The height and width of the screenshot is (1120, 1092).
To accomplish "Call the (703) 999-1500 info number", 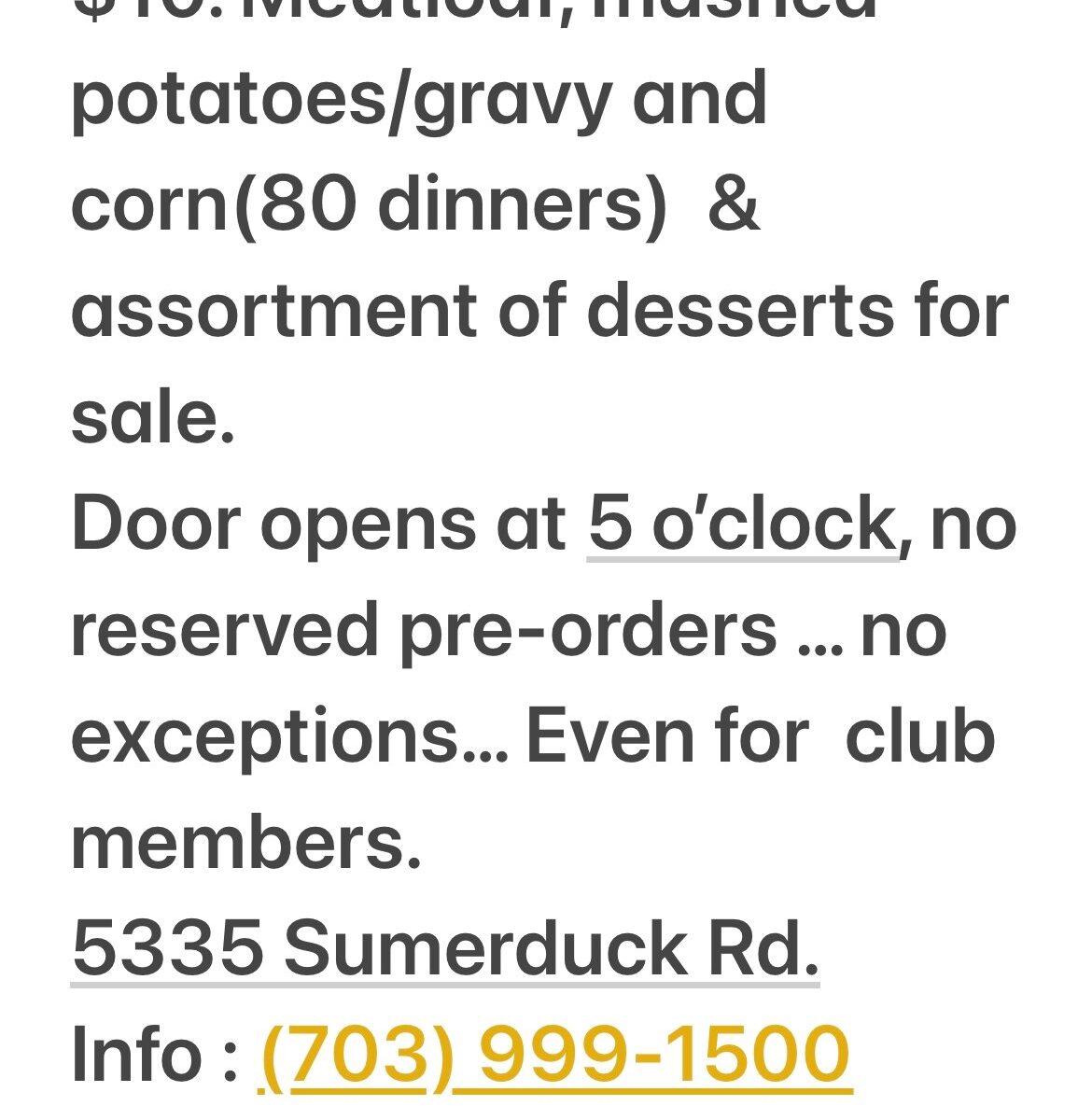I will (x=554, y=1055).
